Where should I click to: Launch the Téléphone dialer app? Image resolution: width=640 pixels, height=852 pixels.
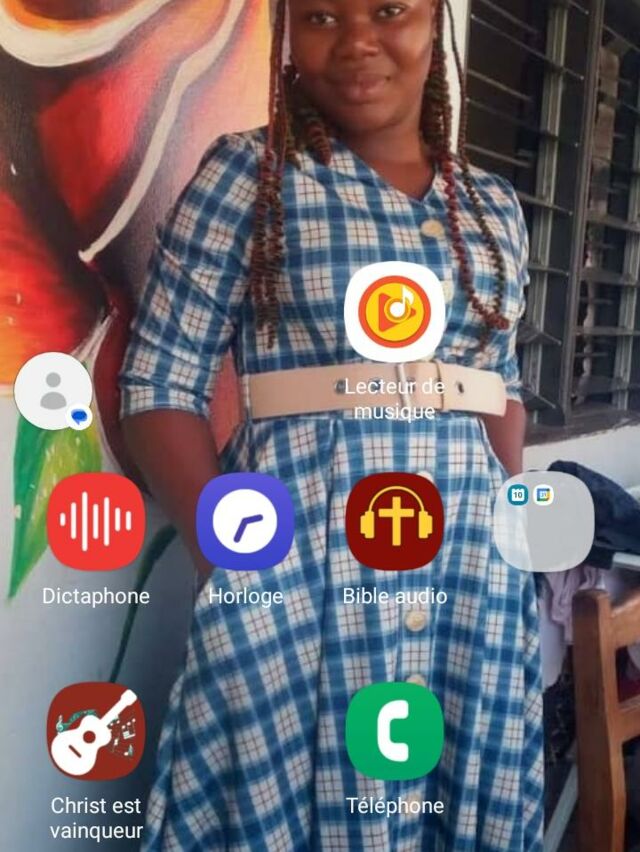coord(394,731)
